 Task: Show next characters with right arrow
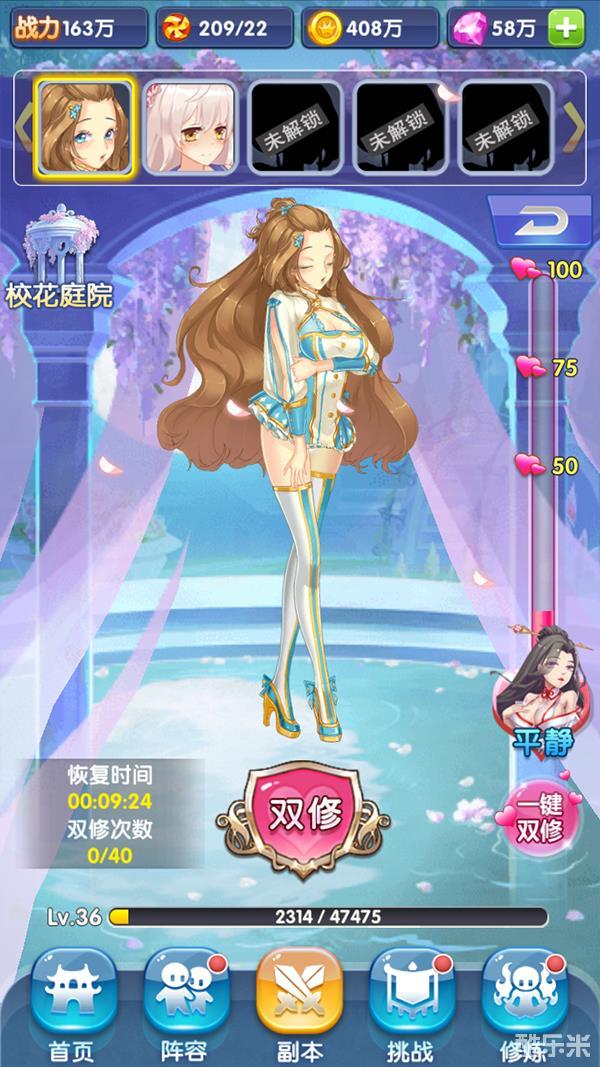click(x=574, y=127)
